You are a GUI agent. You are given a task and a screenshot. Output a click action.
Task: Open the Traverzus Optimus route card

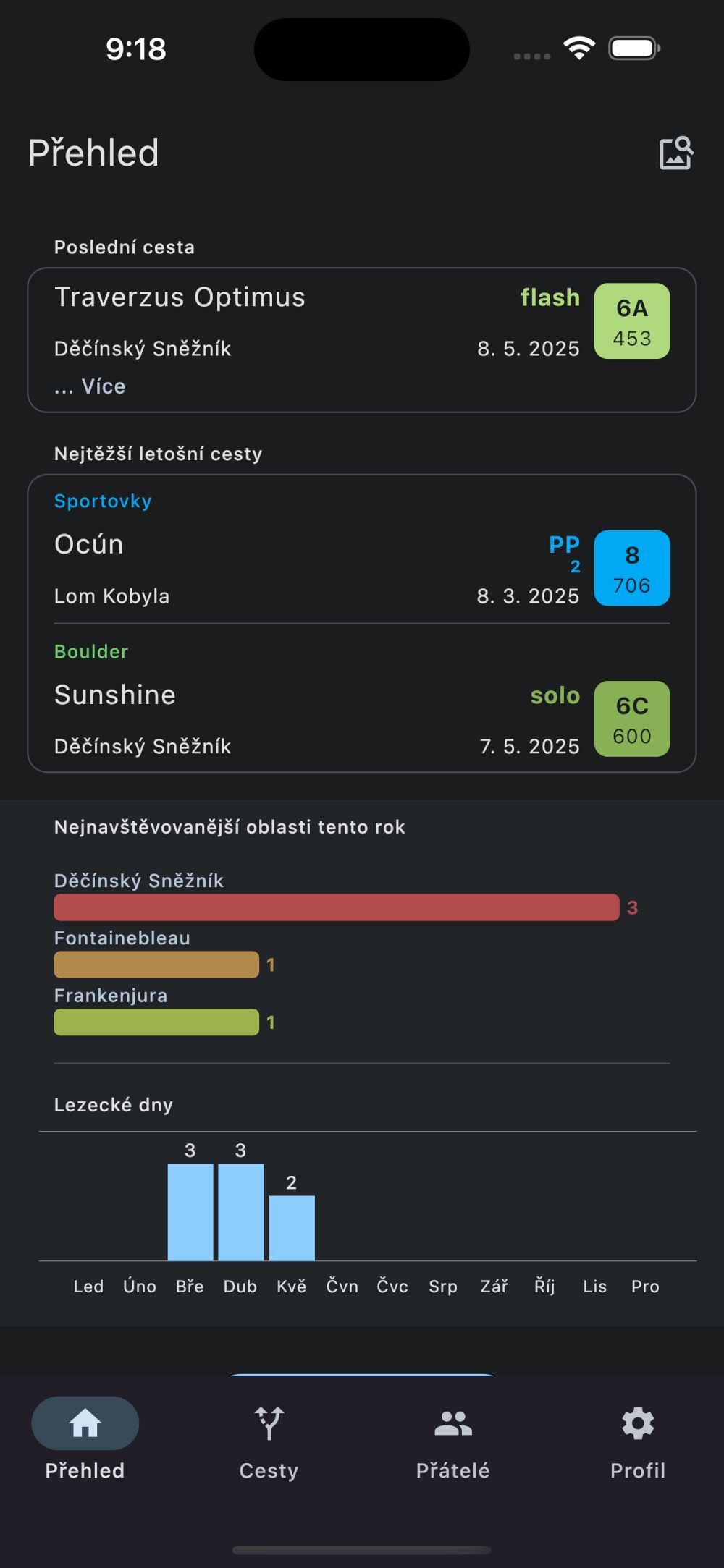click(362, 340)
